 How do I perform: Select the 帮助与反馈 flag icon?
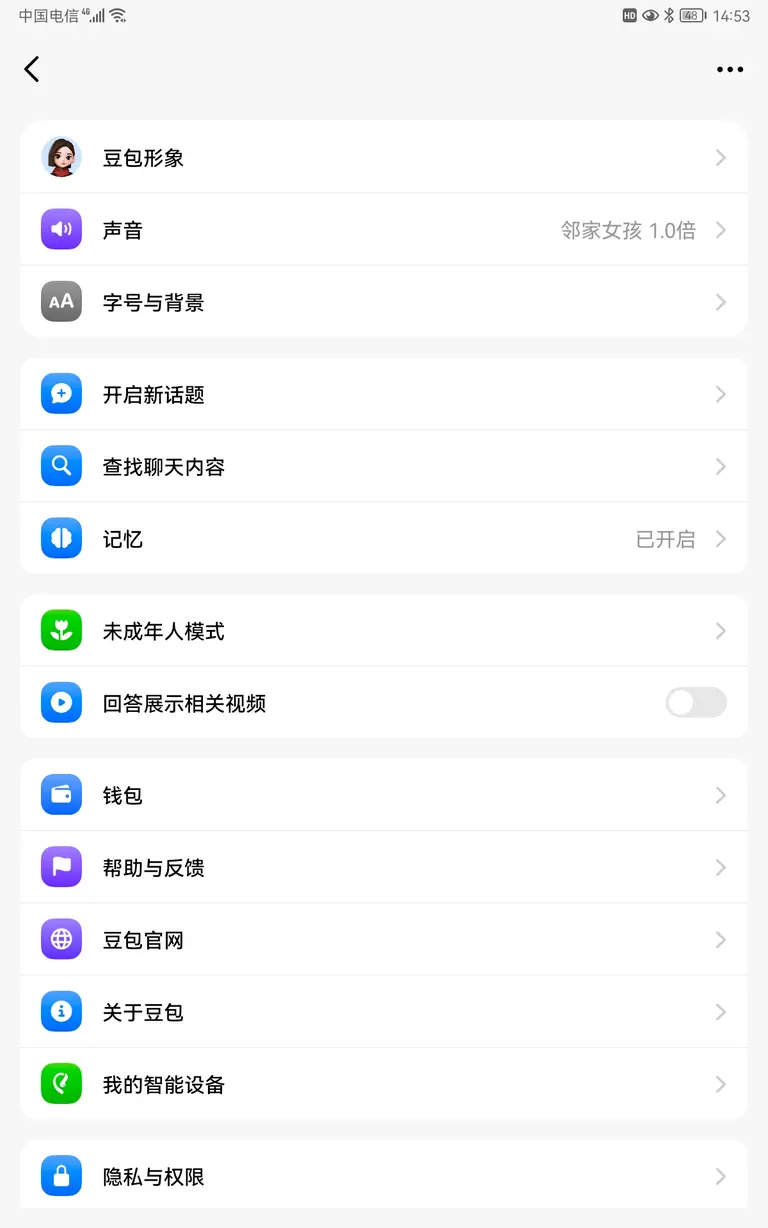pyautogui.click(x=61, y=867)
